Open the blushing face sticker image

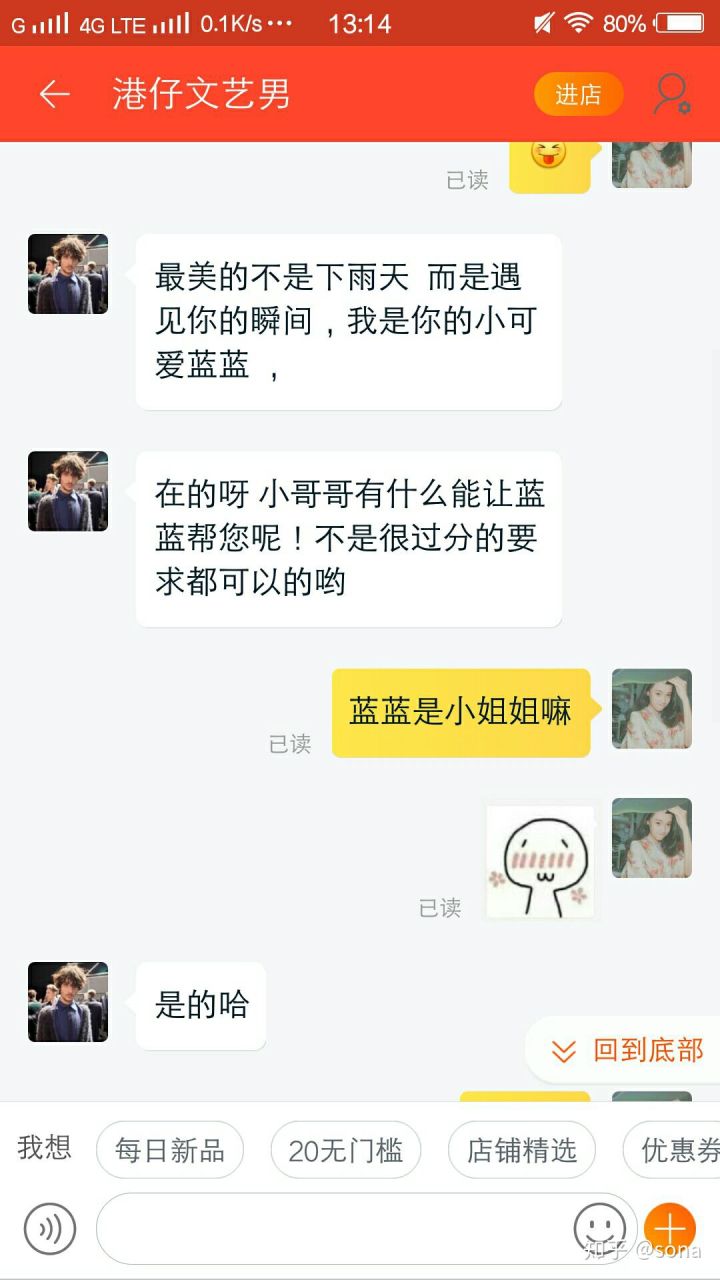(540, 862)
